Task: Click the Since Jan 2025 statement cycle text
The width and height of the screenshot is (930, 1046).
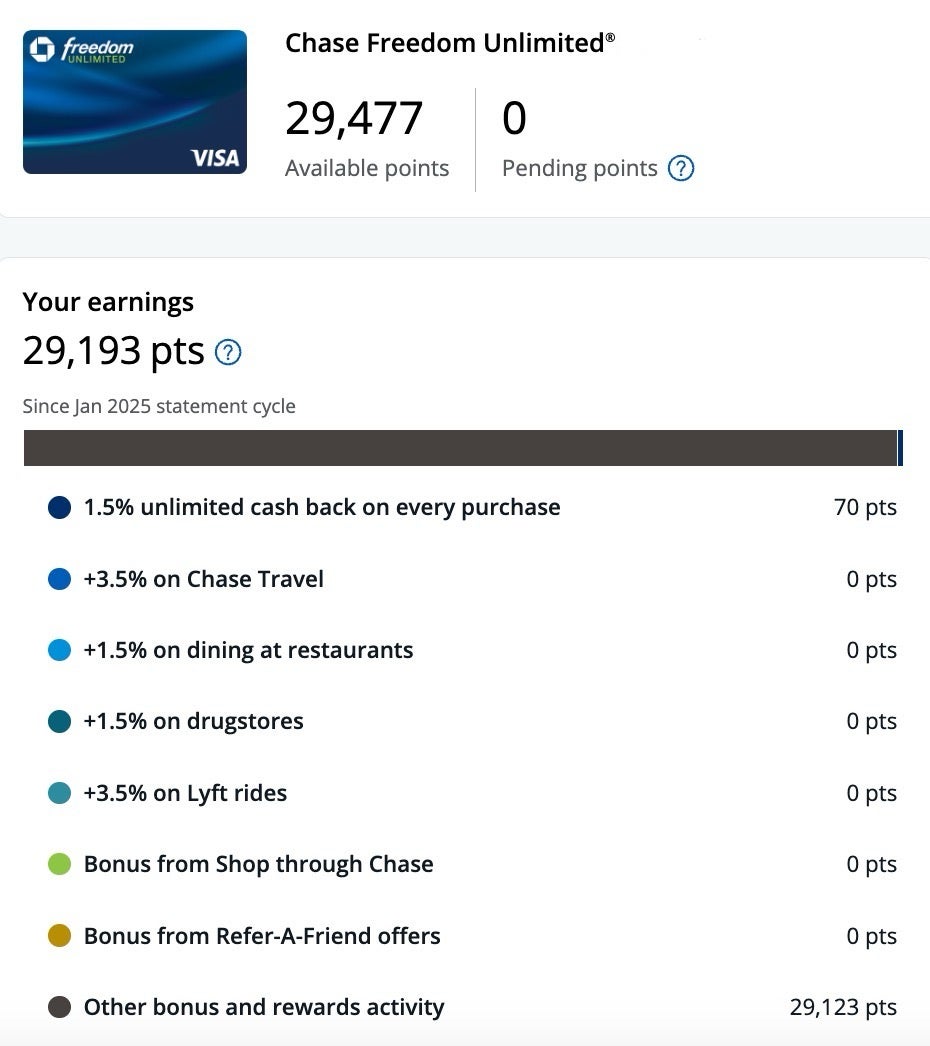Action: point(160,406)
